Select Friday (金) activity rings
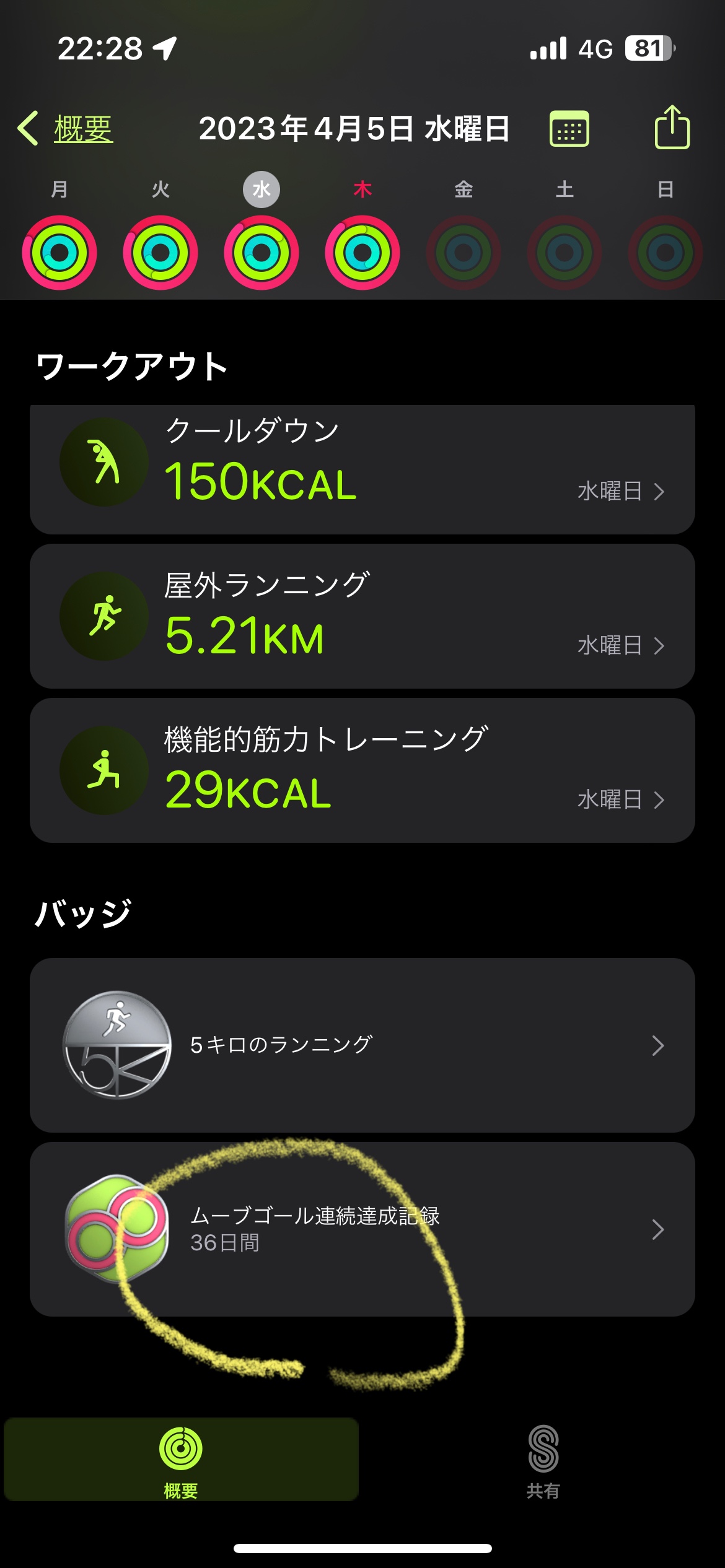The image size is (725, 1568). tap(464, 252)
